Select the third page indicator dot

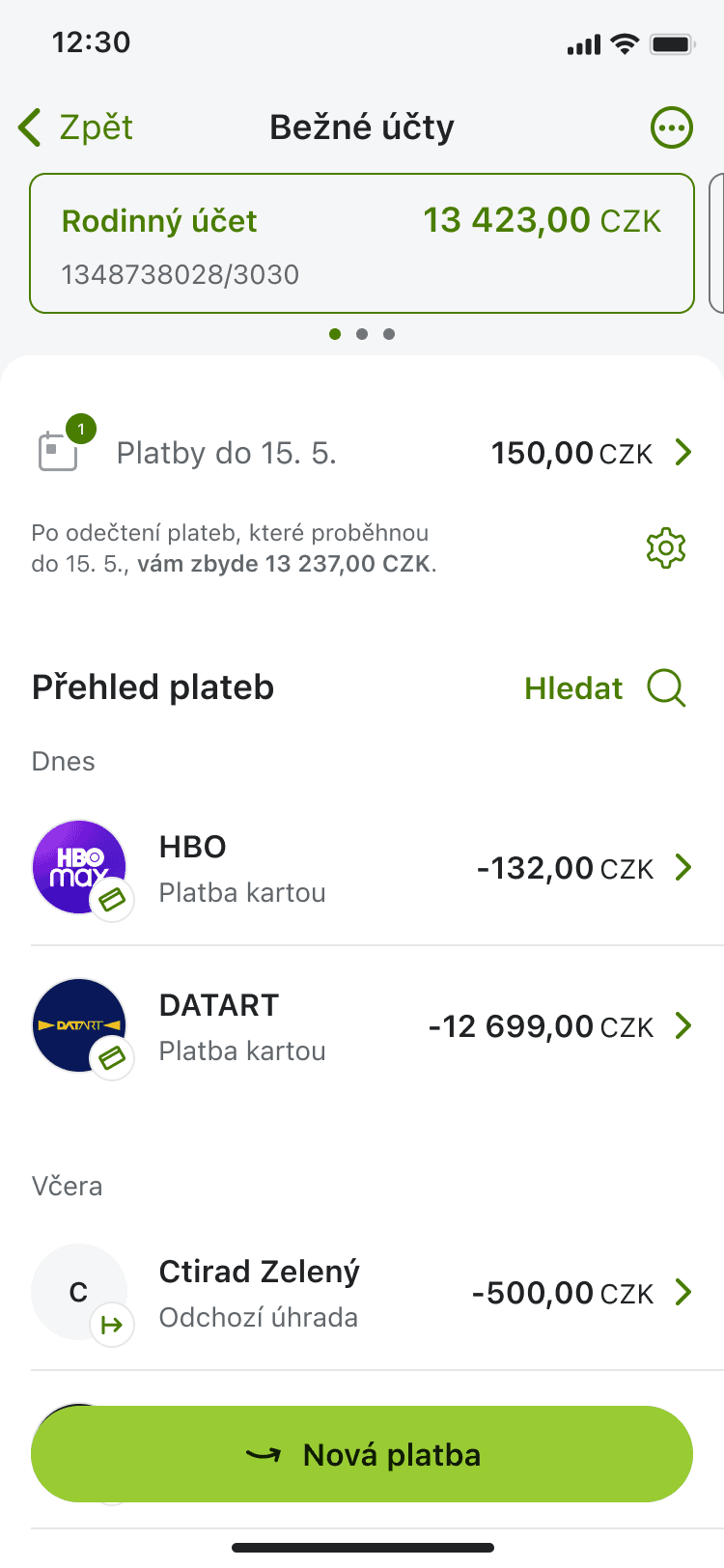click(x=389, y=334)
